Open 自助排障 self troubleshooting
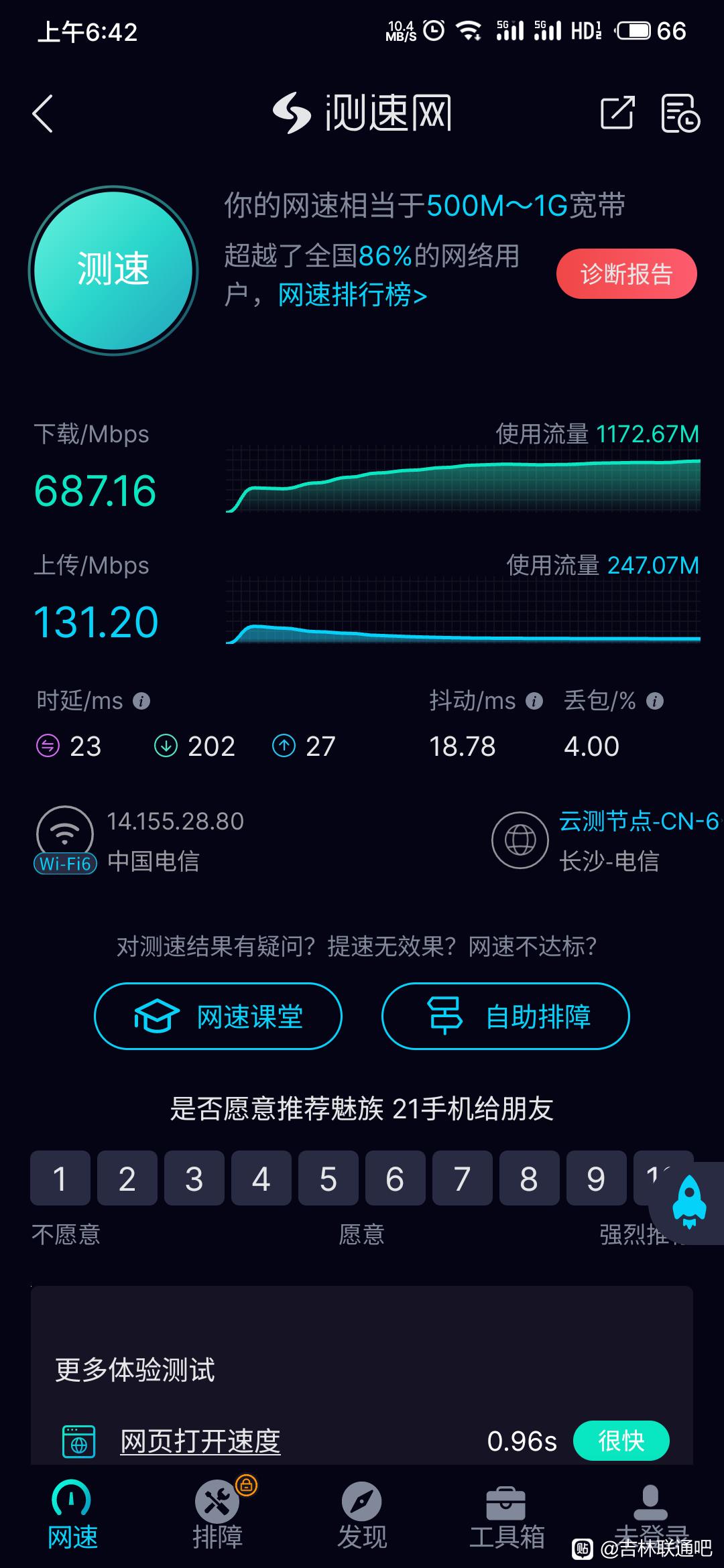Viewport: 724px width, 1568px height. point(505,1016)
